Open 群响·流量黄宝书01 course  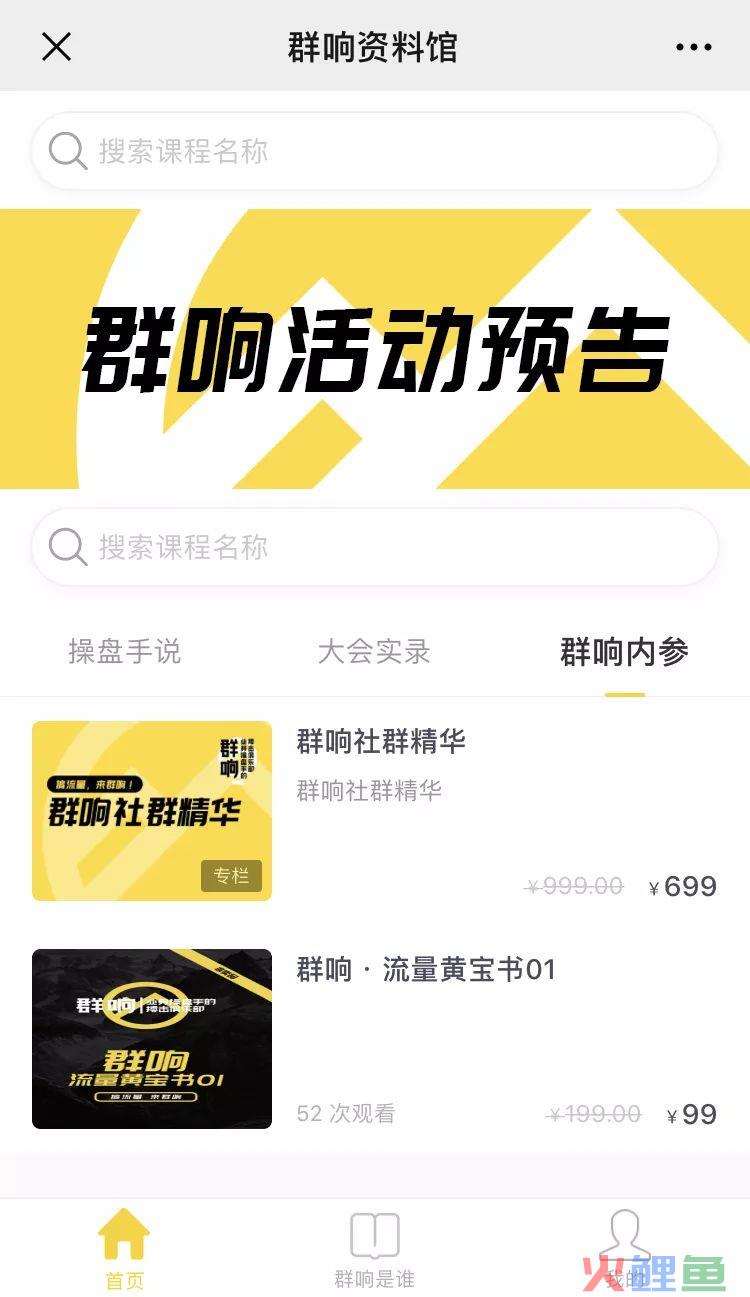426,970
